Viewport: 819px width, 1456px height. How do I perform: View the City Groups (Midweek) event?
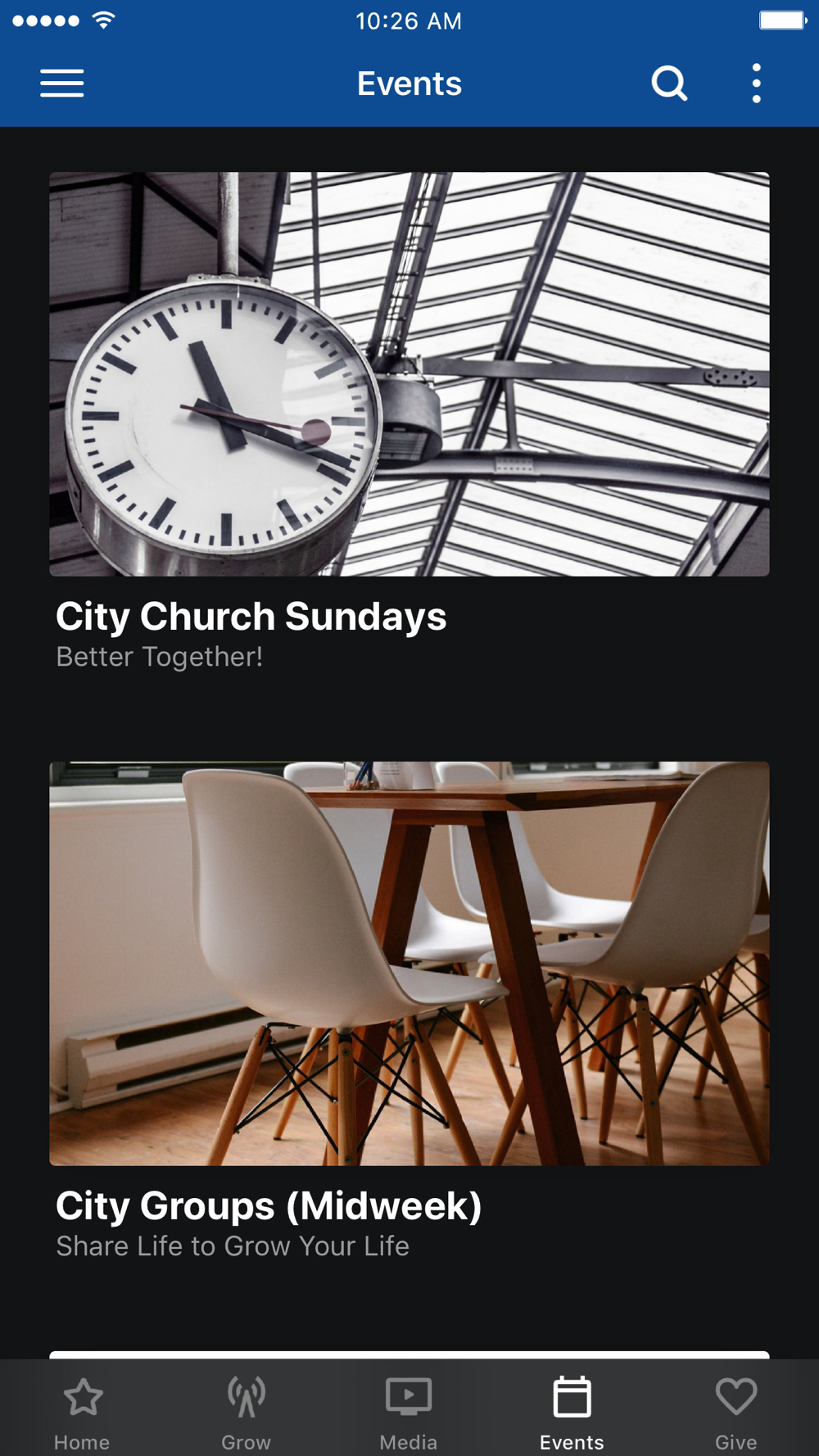click(409, 1012)
